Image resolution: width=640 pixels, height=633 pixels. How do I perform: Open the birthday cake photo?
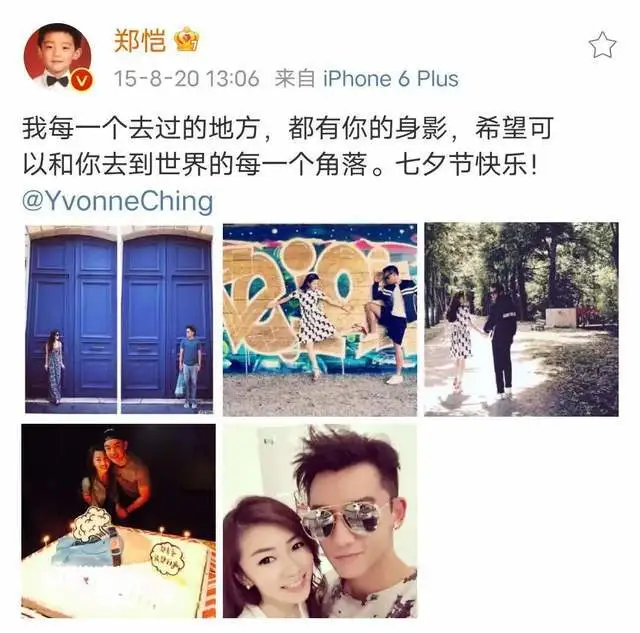coord(119,520)
